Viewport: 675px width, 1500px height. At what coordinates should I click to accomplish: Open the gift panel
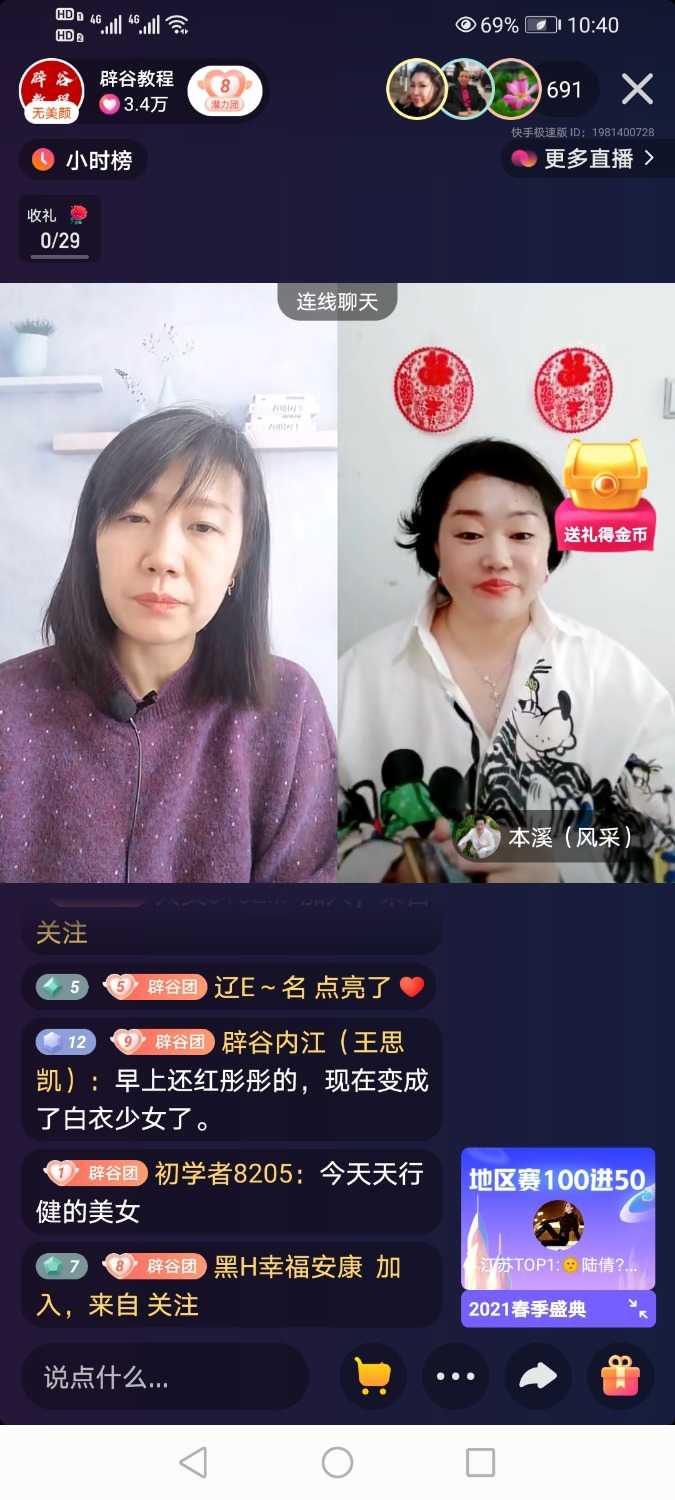tap(620, 1377)
